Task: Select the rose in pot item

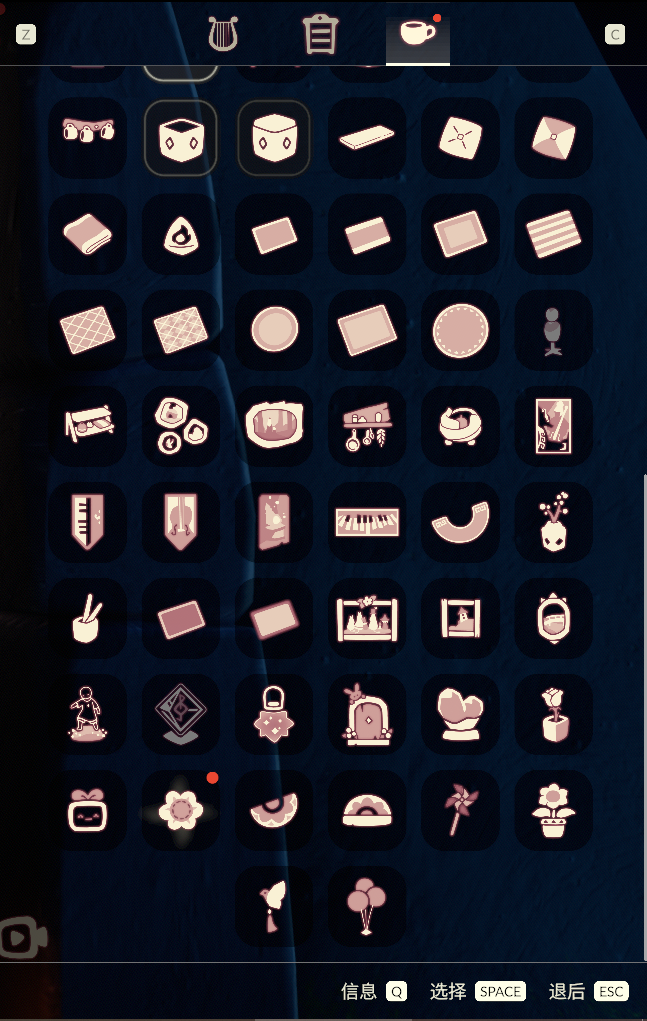Action: [553, 714]
